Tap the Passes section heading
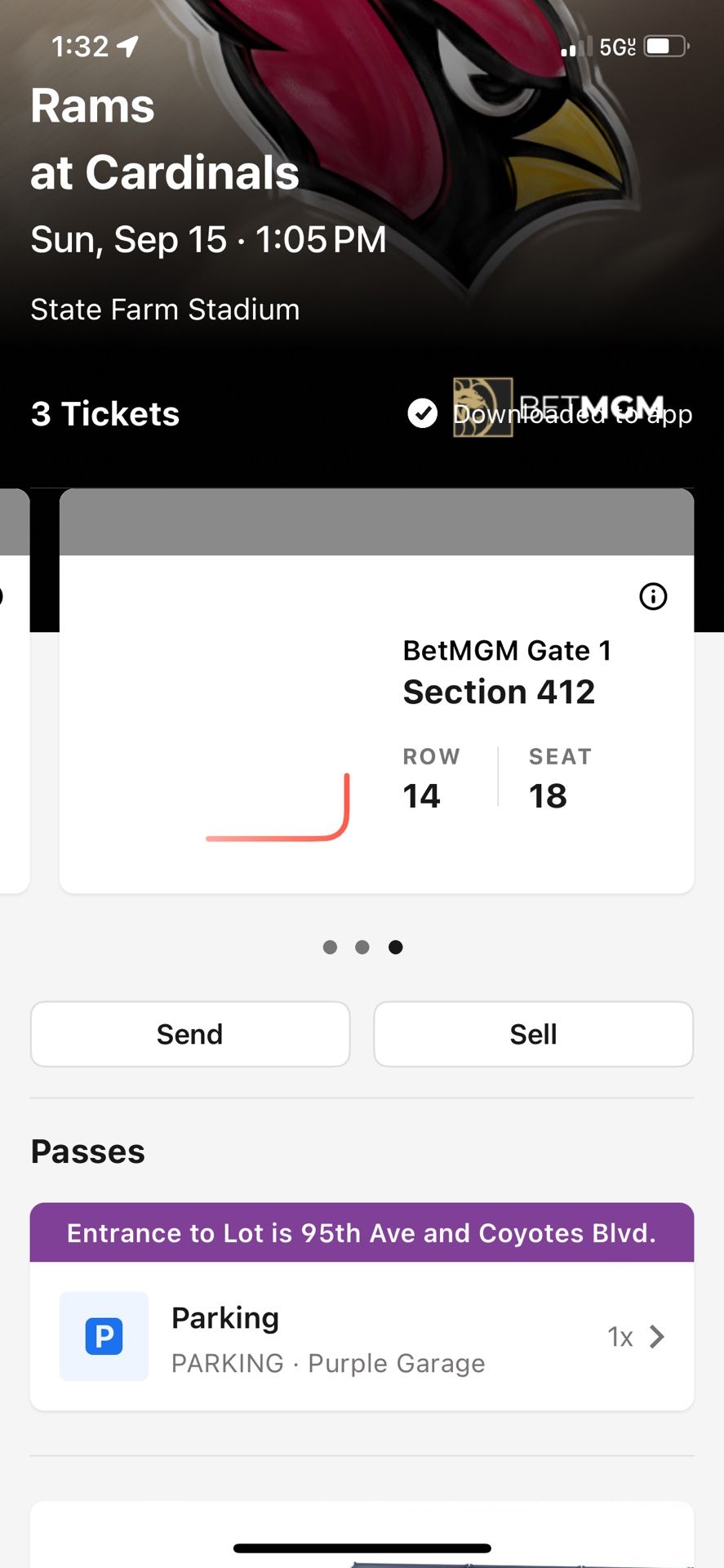The image size is (724, 1568). [x=87, y=1151]
